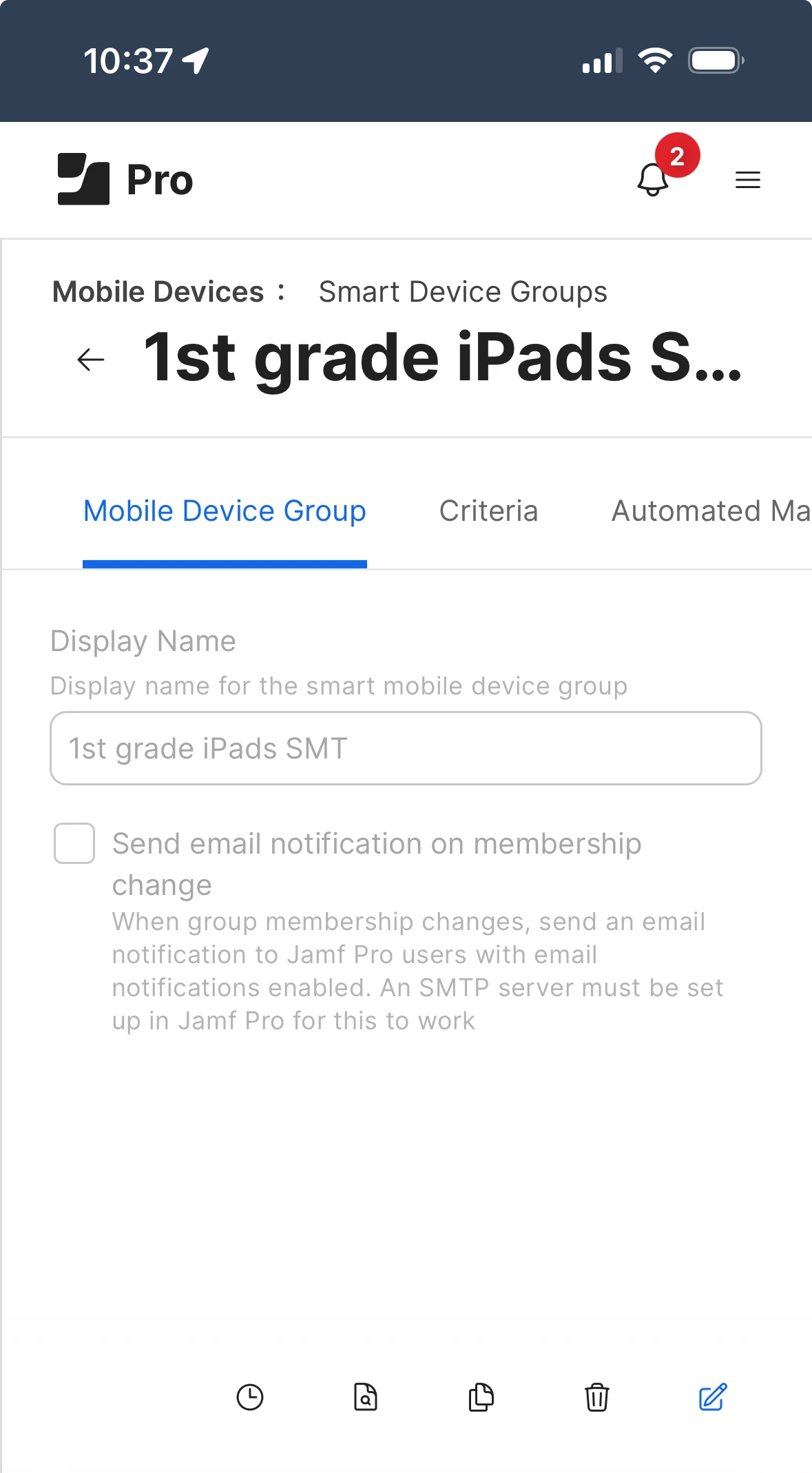Switch to the Automated Management tab

click(711, 511)
